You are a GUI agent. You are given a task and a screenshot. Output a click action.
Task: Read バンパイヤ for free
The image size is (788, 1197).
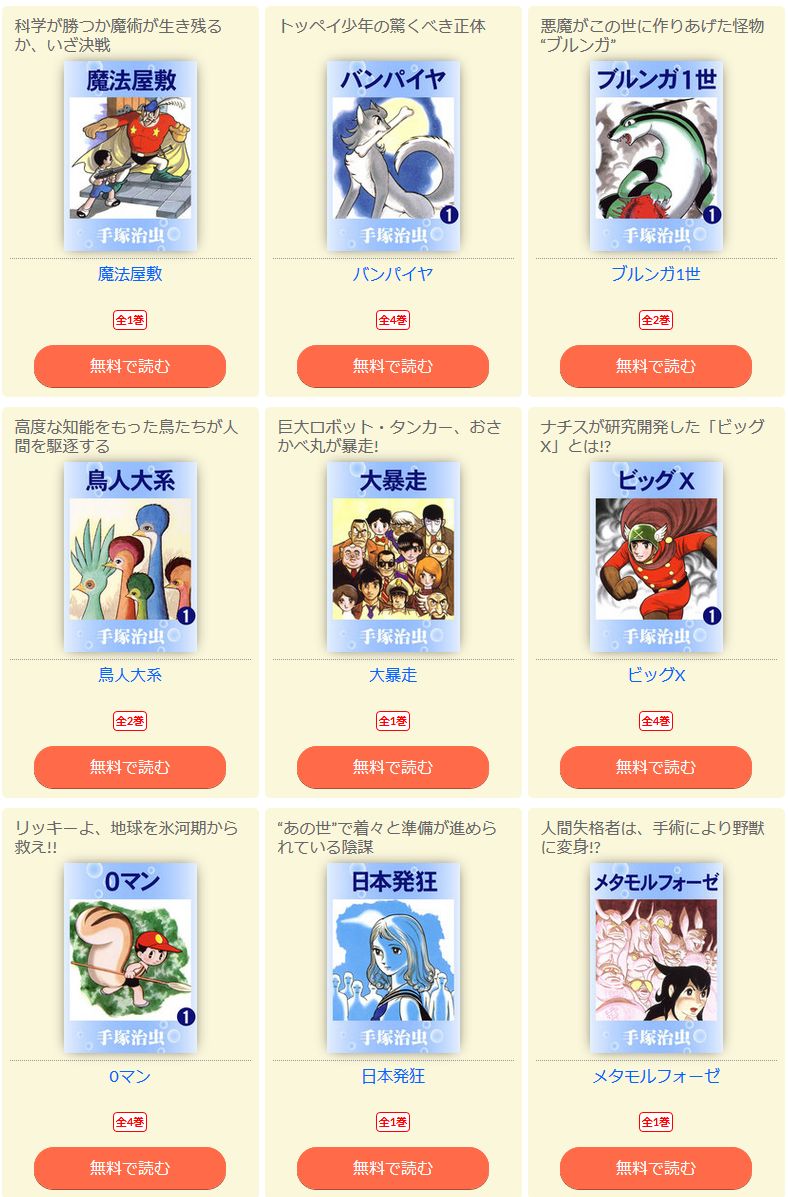pos(393,366)
